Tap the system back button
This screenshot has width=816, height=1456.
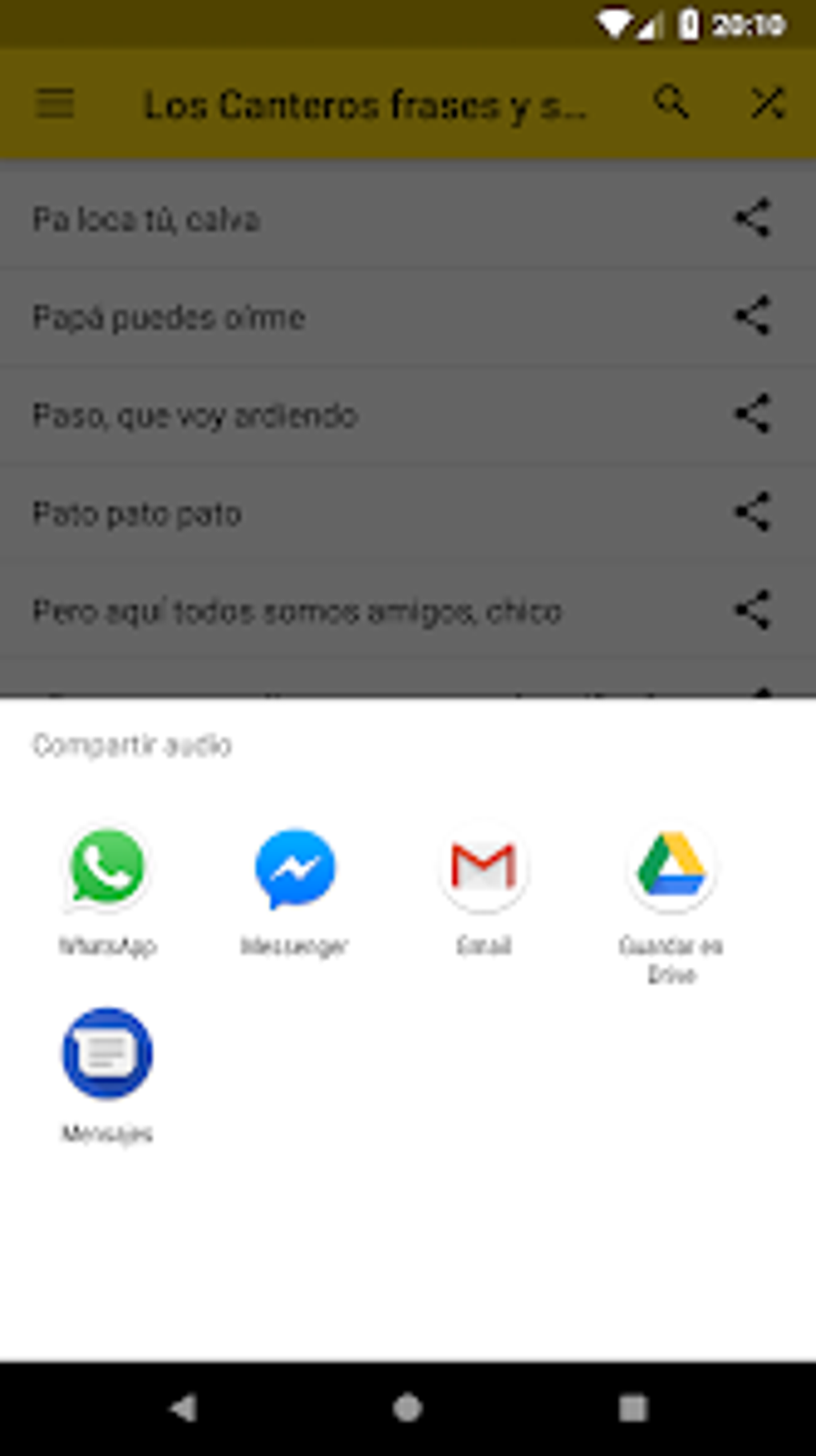[184, 1408]
